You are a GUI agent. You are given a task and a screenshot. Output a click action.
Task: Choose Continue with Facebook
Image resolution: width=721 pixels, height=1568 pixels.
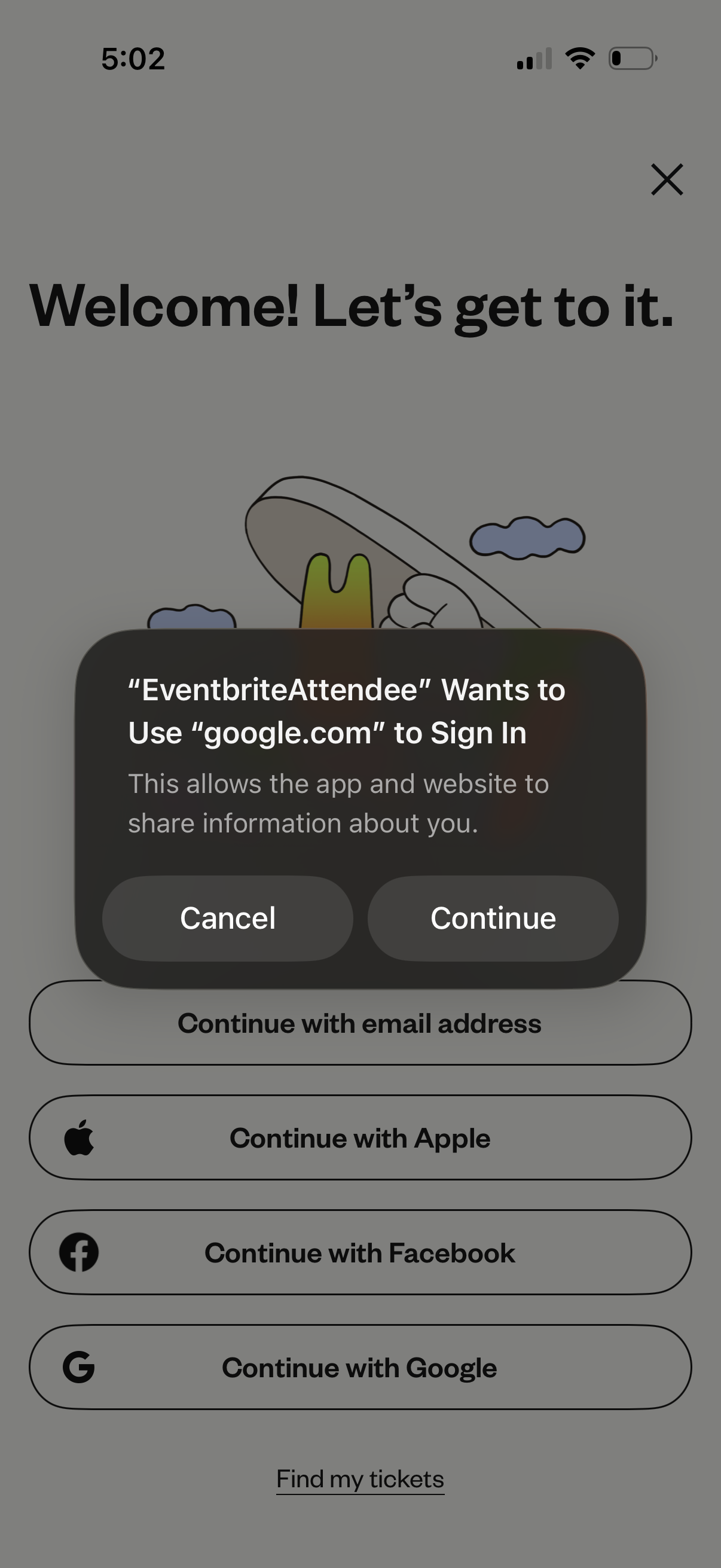(360, 1253)
